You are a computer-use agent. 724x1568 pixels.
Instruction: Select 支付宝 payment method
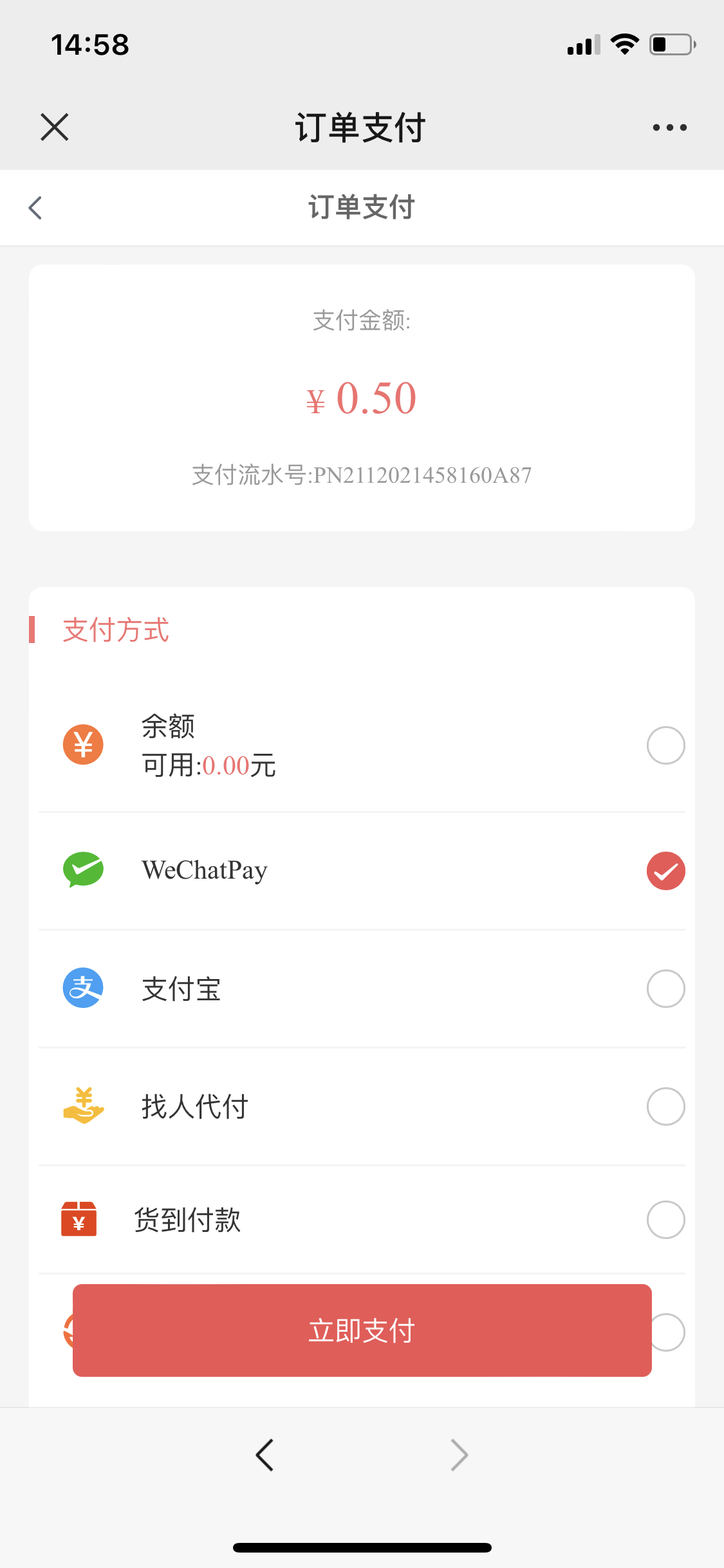pyautogui.click(x=665, y=989)
